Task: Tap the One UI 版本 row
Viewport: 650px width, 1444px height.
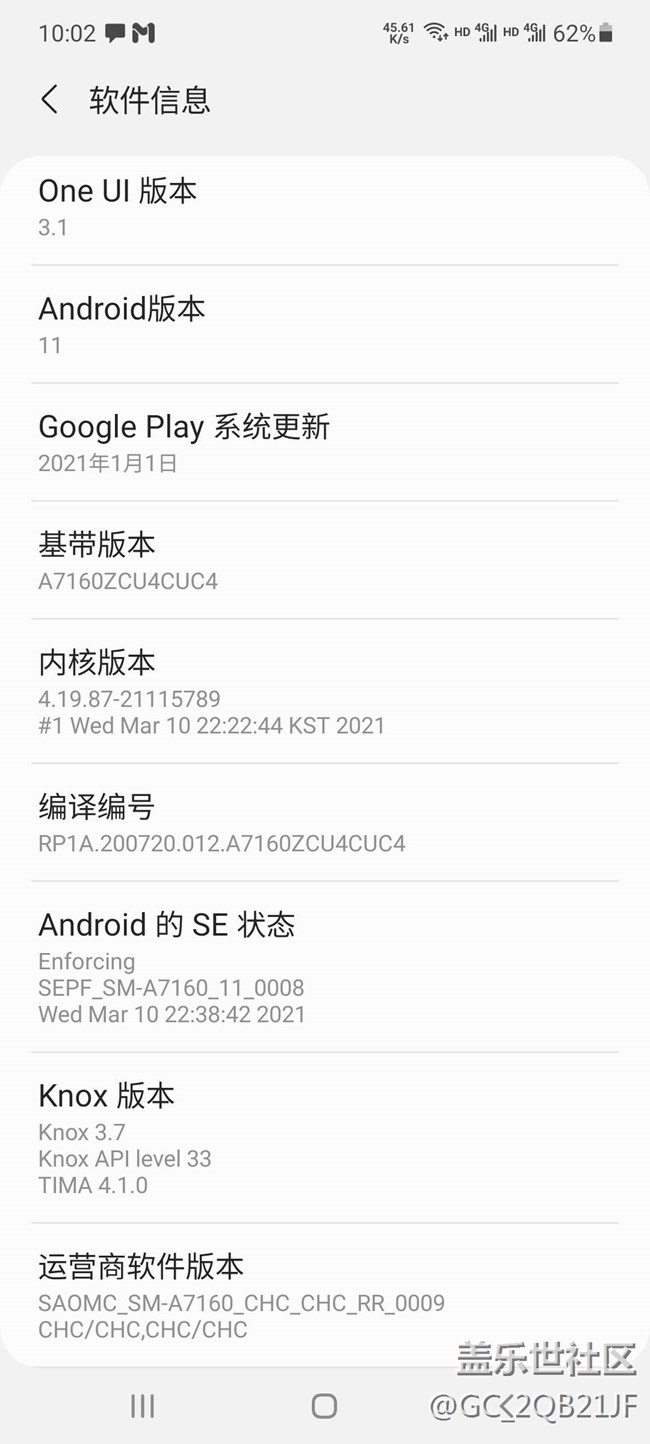Action: (x=324, y=207)
